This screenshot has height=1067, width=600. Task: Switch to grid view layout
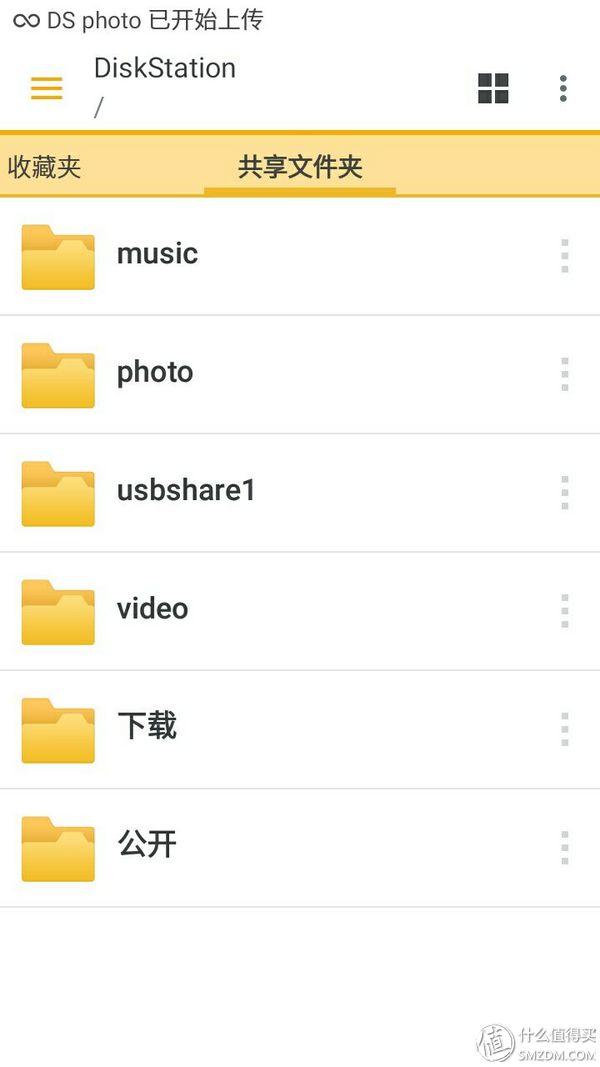[493, 88]
